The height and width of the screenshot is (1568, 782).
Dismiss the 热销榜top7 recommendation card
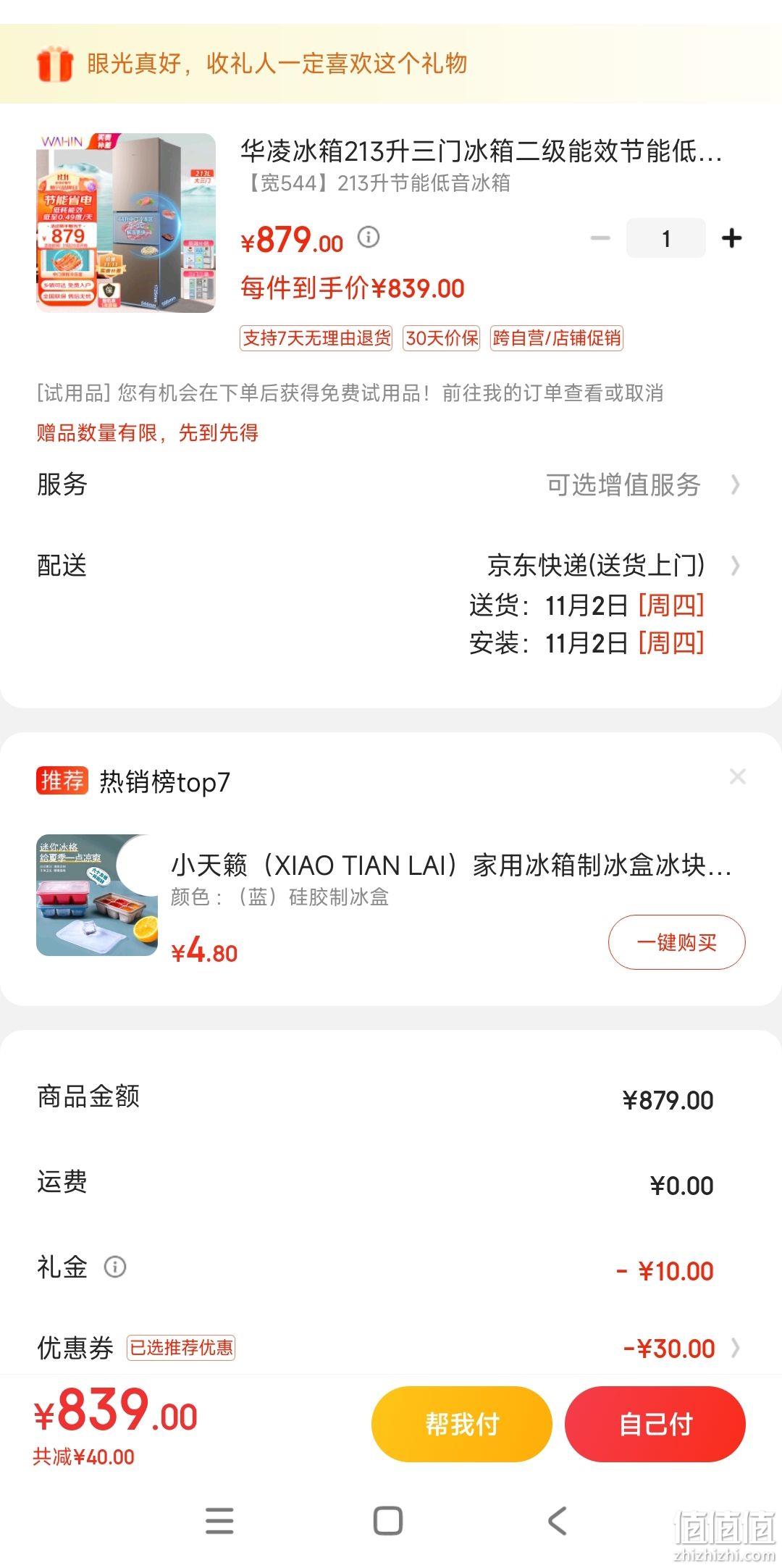(738, 776)
